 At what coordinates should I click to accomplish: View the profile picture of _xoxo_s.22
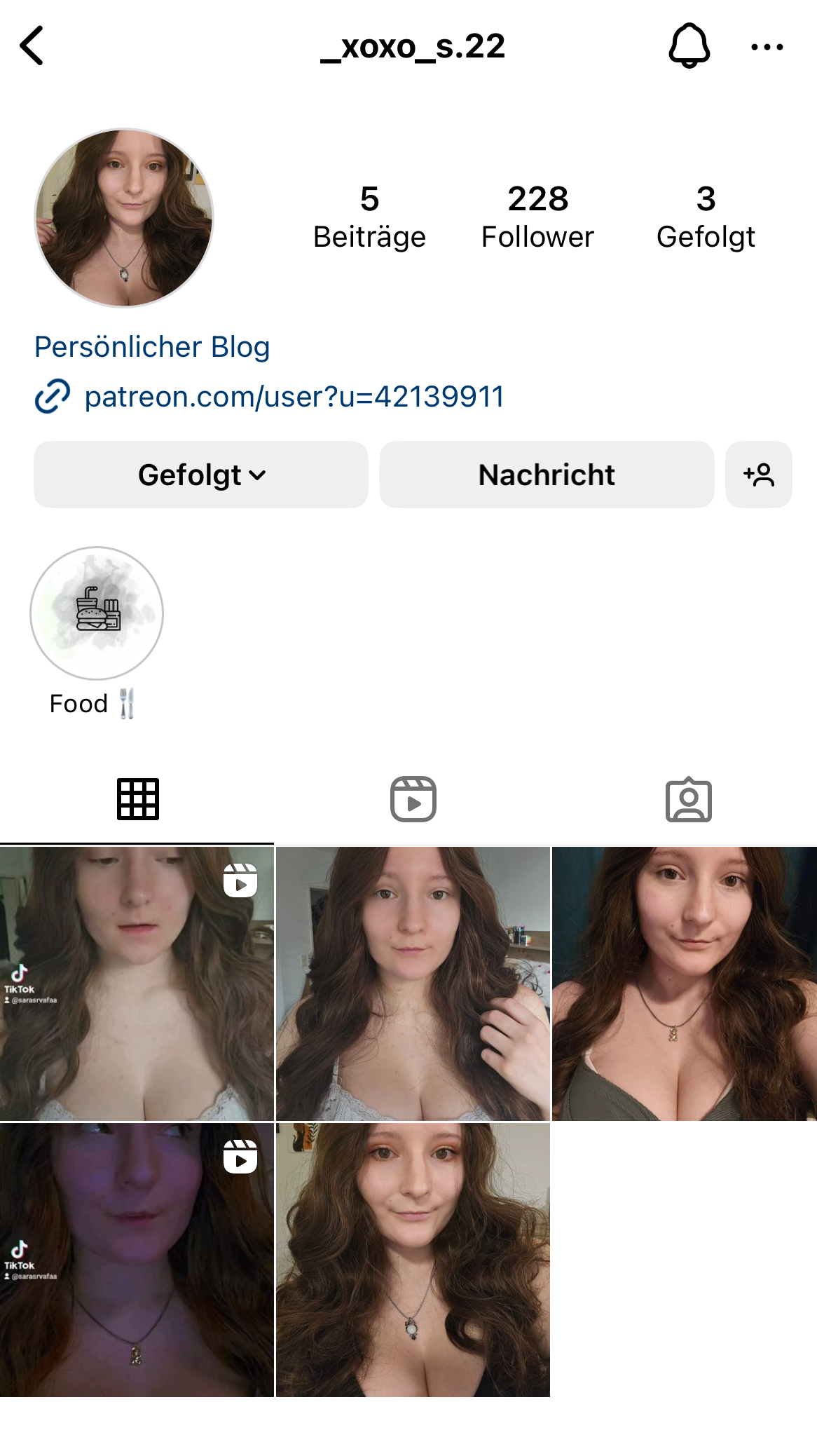point(125,218)
